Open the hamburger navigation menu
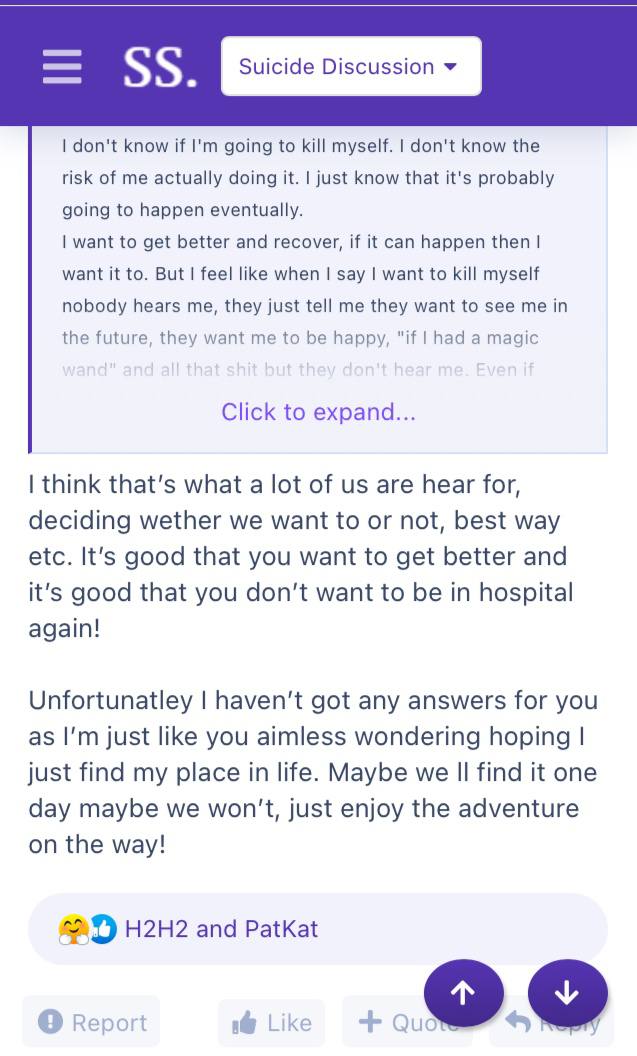Screen dimensions: 637x1056 coord(62,67)
